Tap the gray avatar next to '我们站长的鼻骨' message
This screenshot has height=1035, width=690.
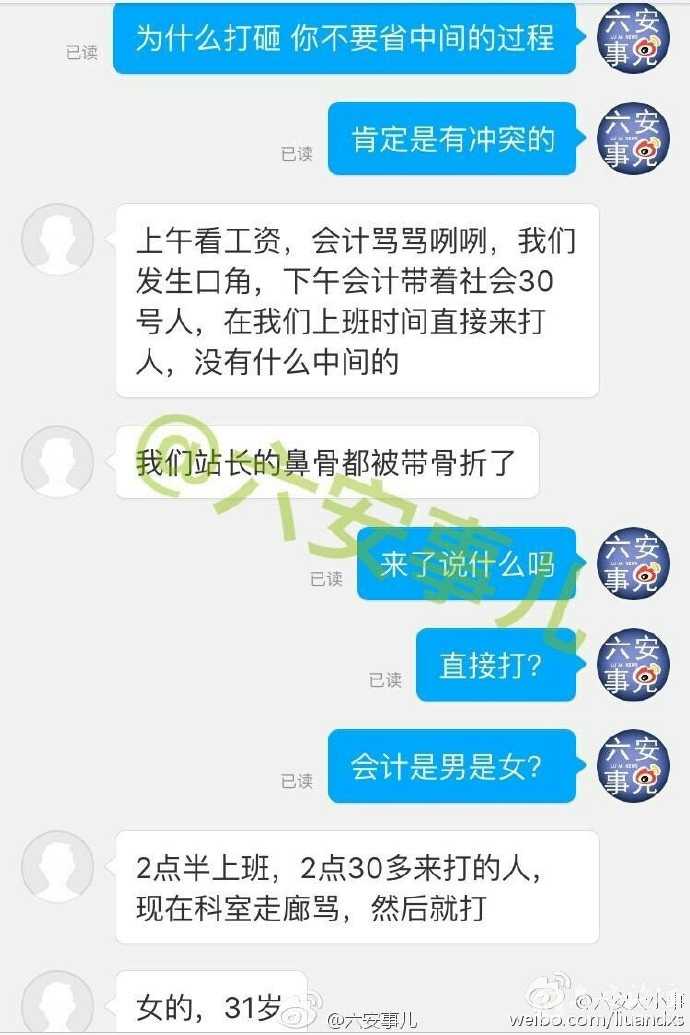[x=57, y=461]
